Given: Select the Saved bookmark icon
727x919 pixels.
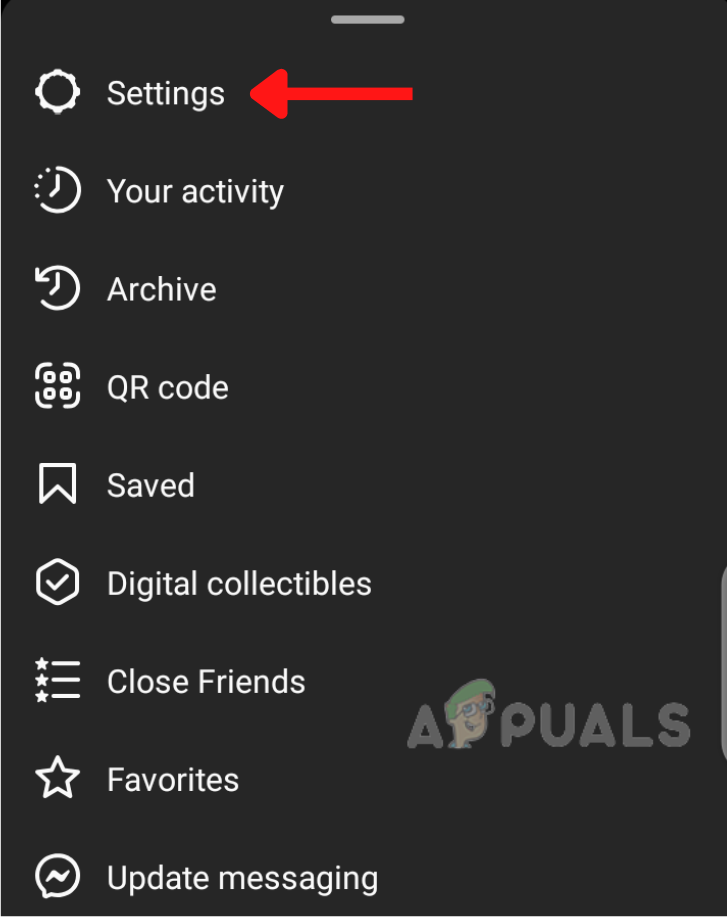Looking at the screenshot, I should click(57, 484).
